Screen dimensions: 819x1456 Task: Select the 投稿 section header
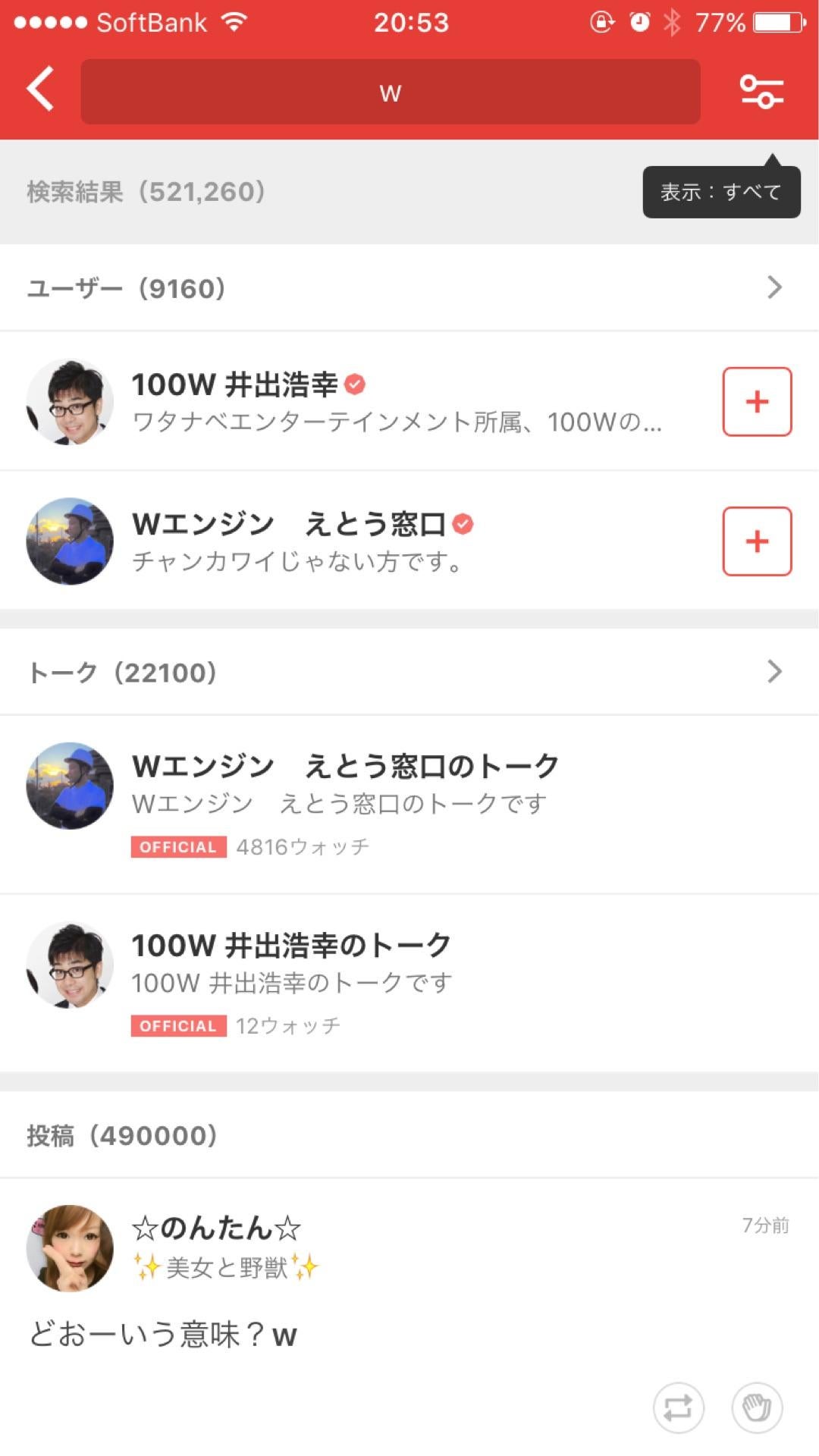point(121,1137)
